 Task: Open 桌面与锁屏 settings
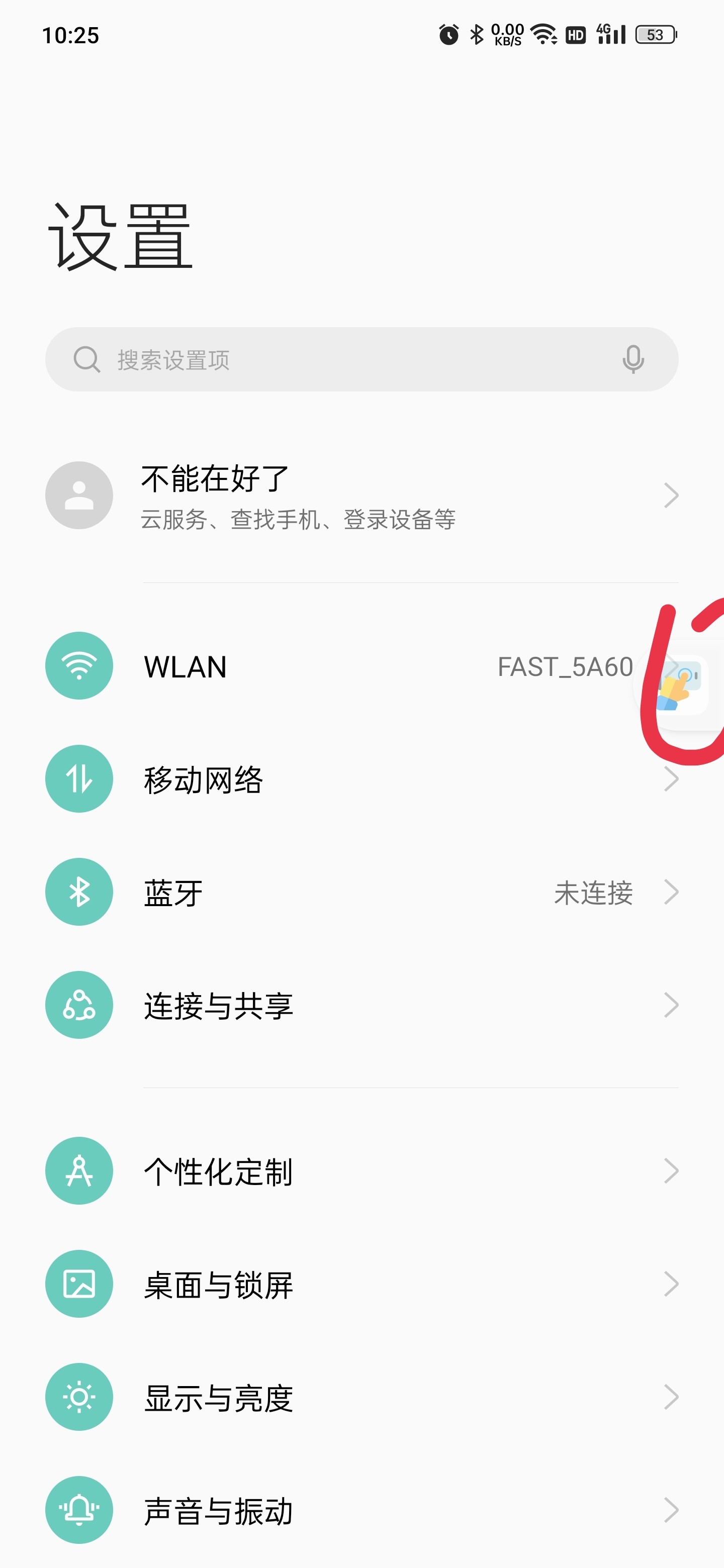pos(361,1284)
